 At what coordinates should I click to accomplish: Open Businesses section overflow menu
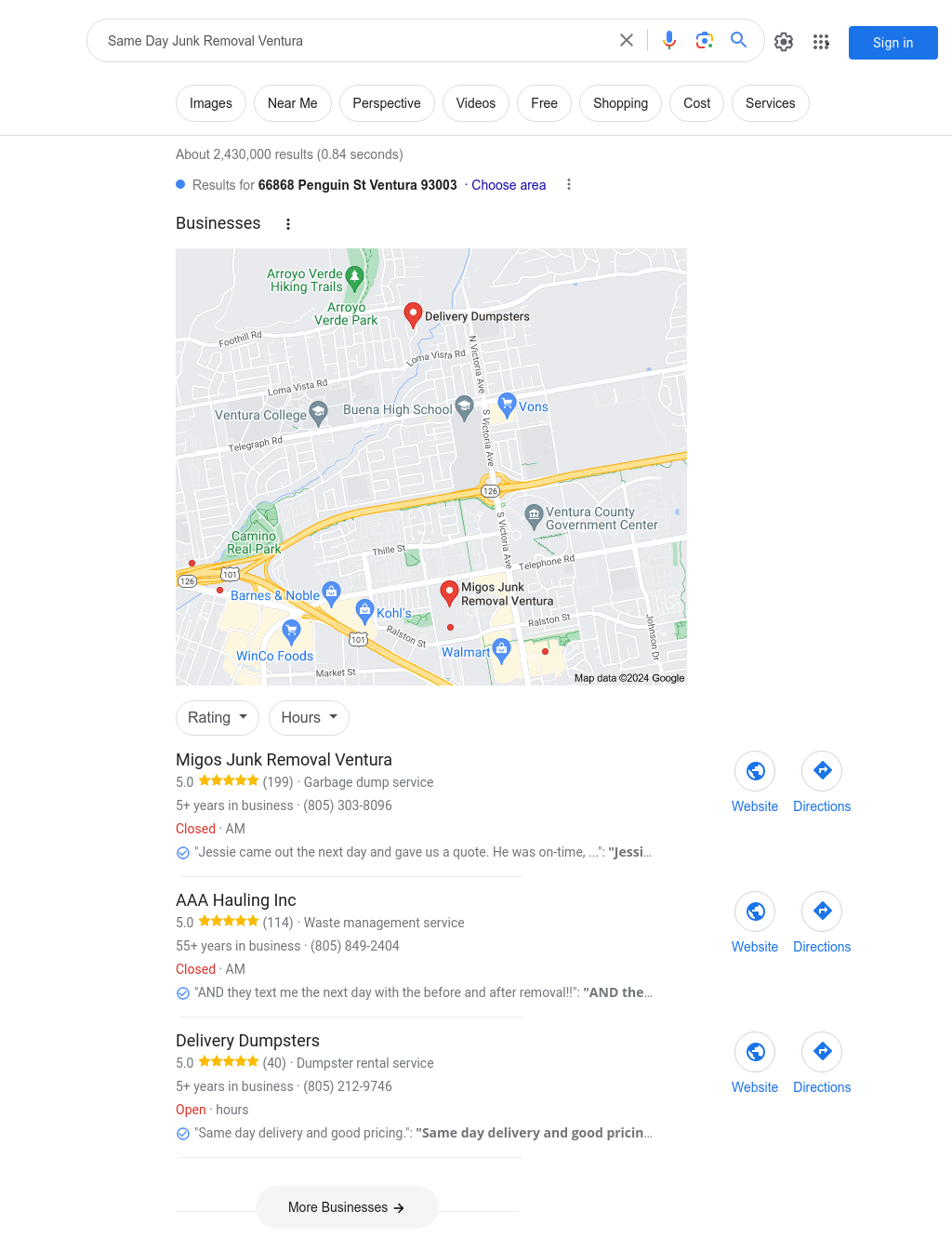(288, 224)
